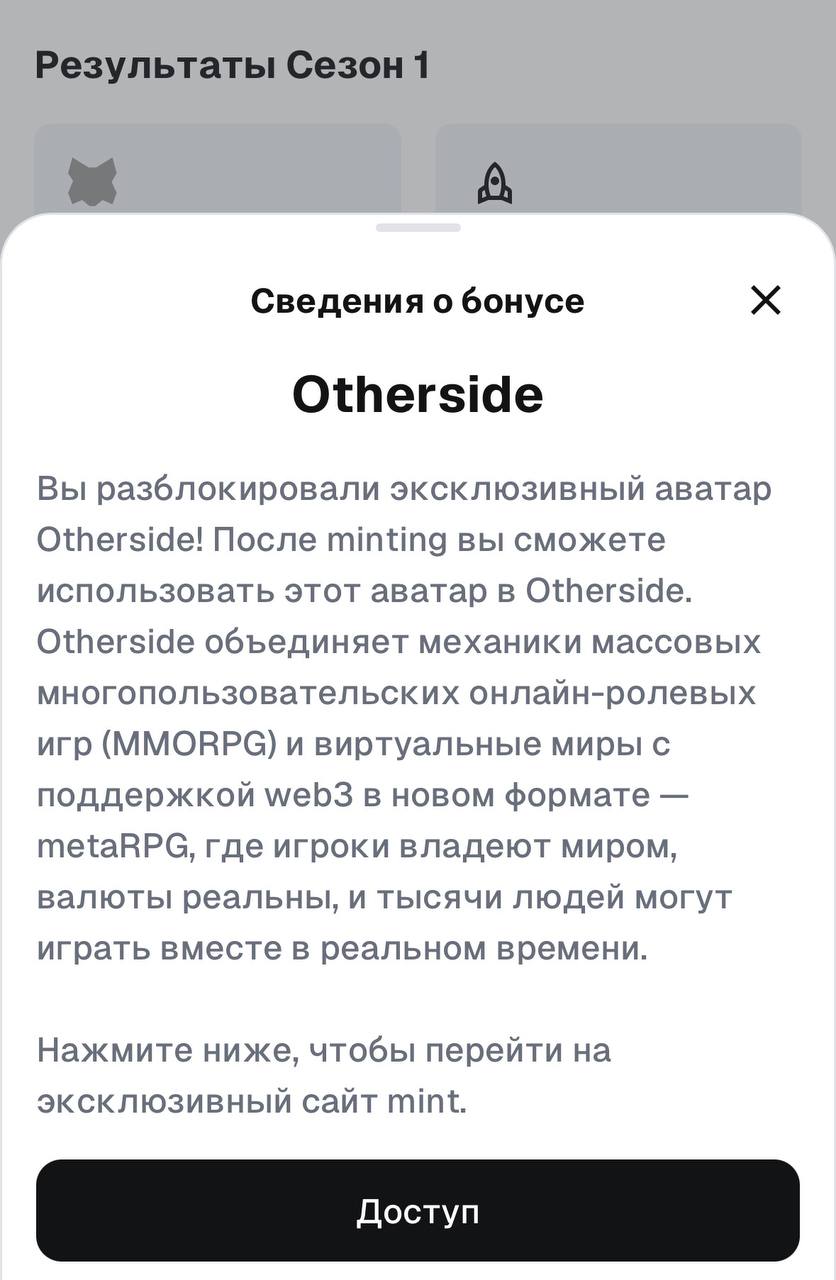The width and height of the screenshot is (836, 1280).
Task: Tap the left gray reward thumbnail
Action: [x=218, y=170]
